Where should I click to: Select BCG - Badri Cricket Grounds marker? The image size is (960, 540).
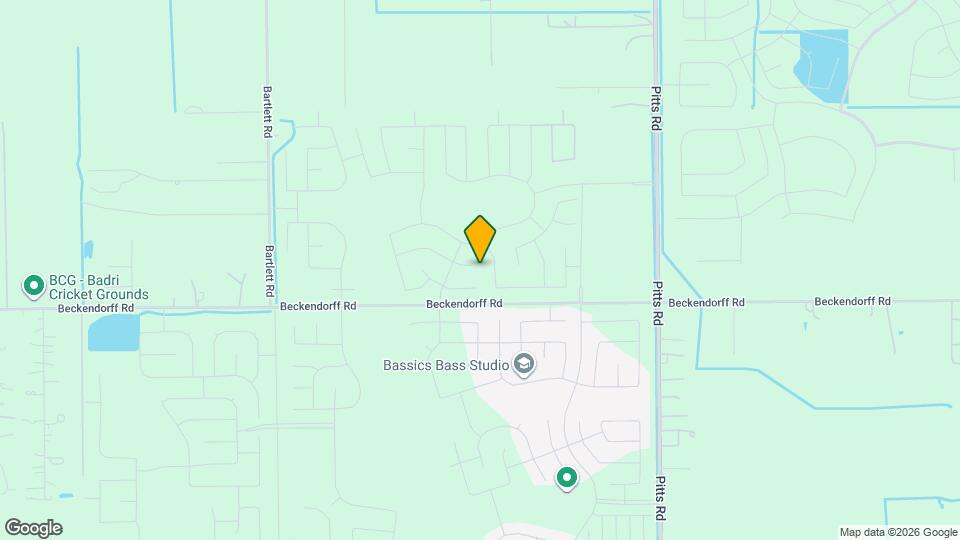point(33,288)
